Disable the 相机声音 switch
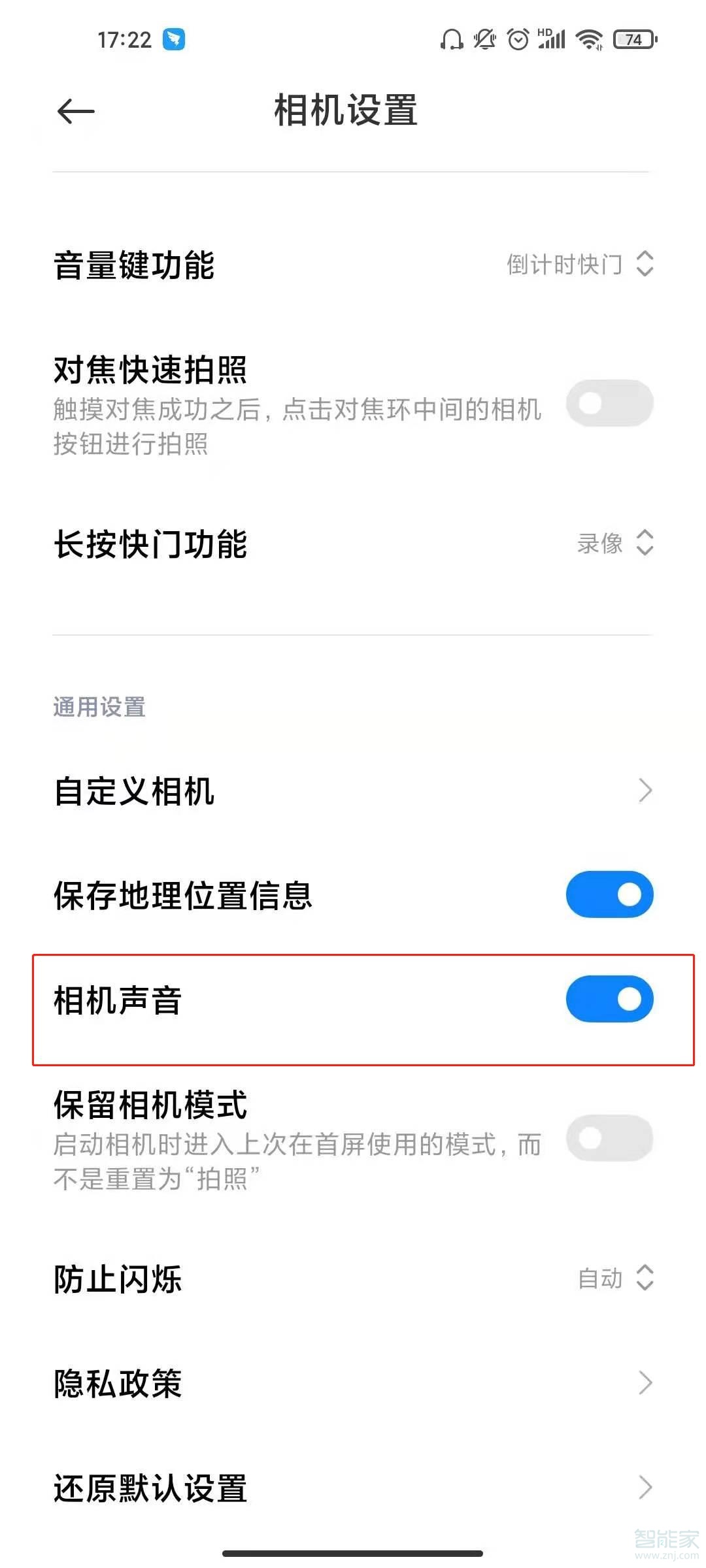Screen dimensions: 706x1568 pyautogui.click(x=609, y=999)
